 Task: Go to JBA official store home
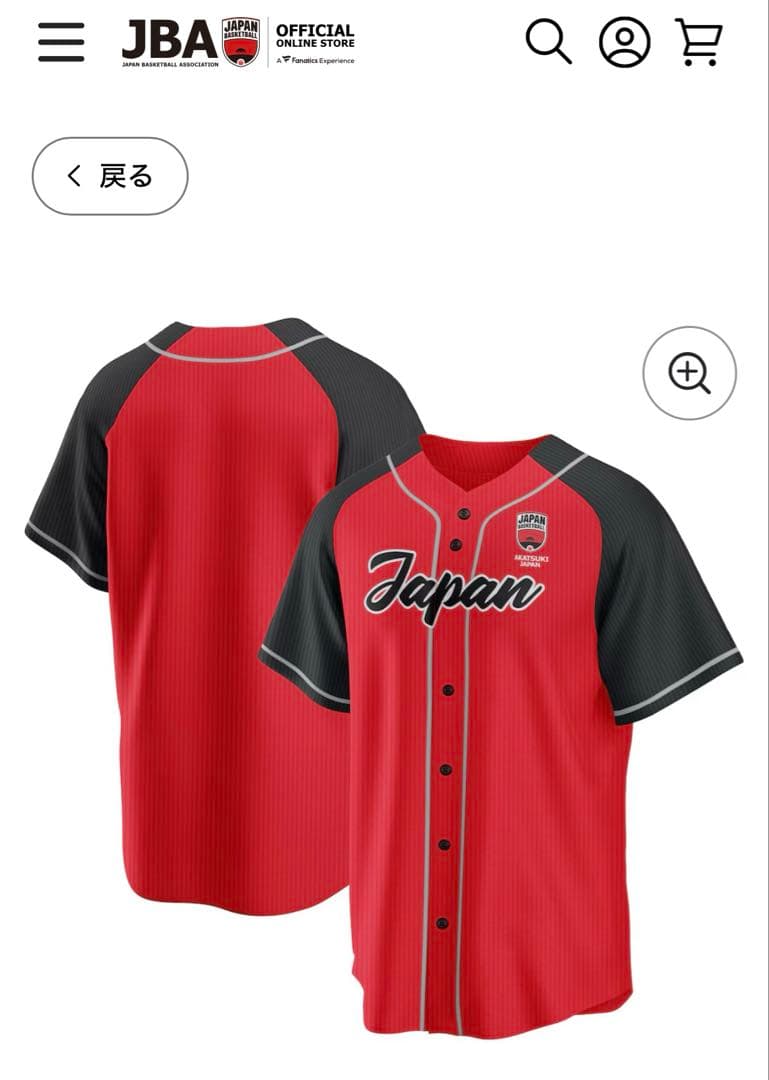click(238, 42)
